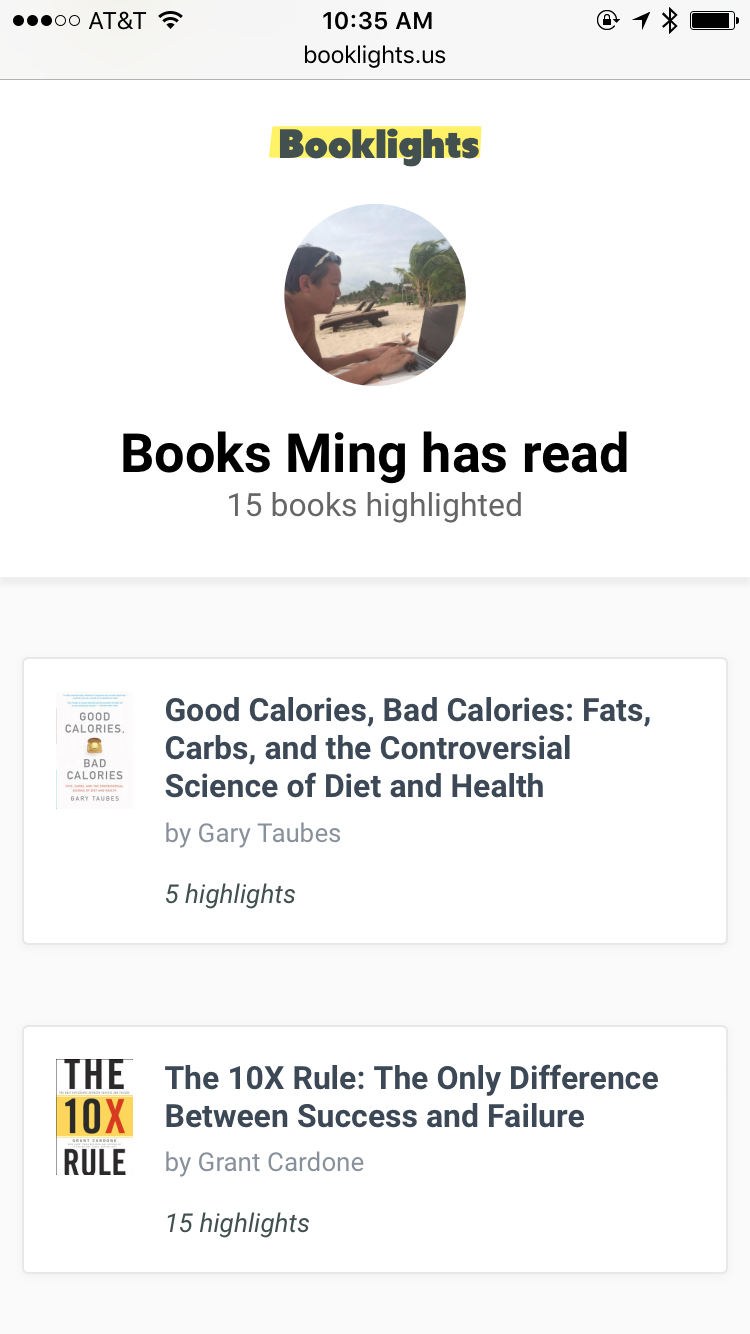Tap the booklights.us address bar
Viewport: 750px width, 1334px height.
(x=375, y=55)
